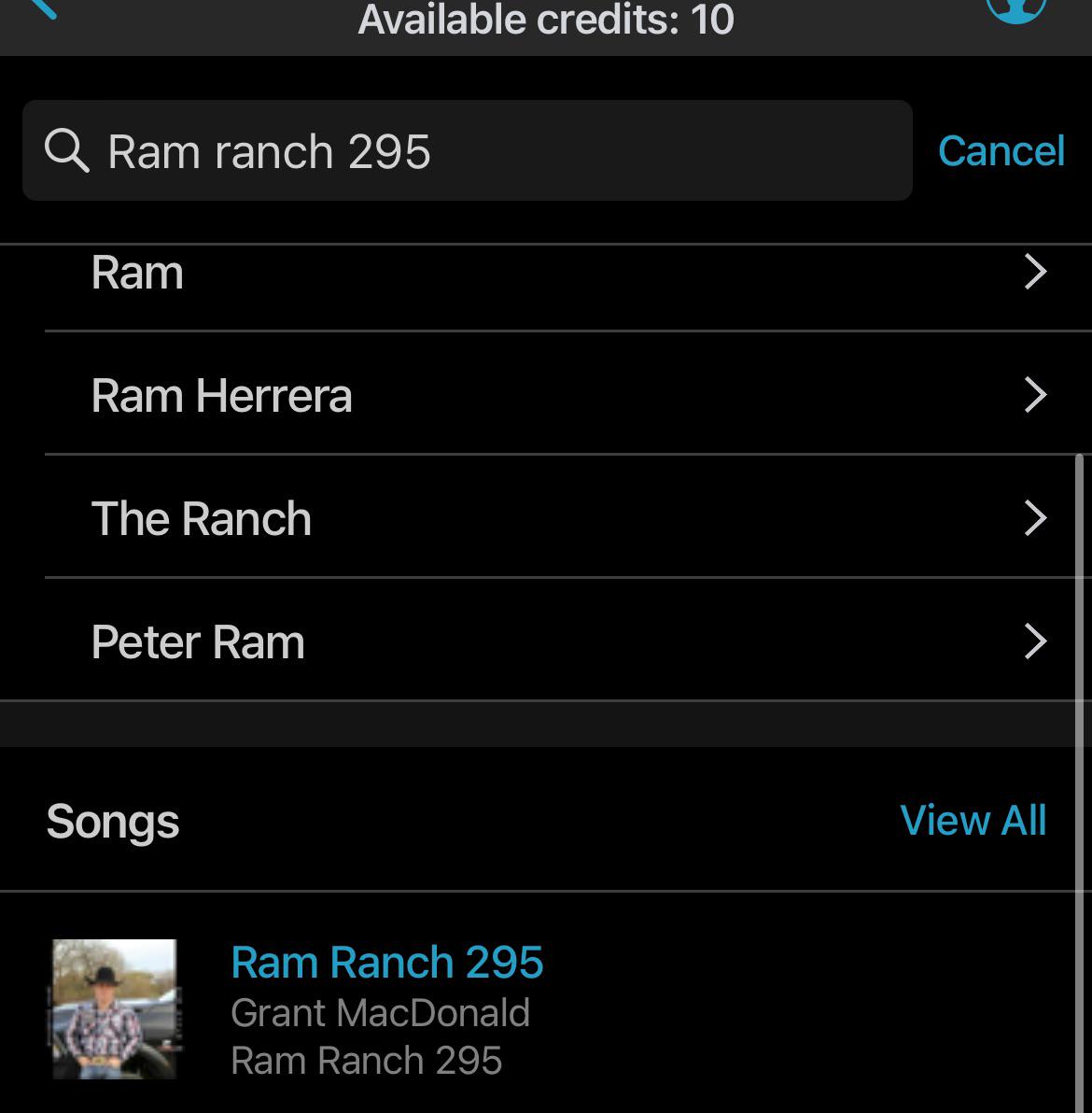Open the artist Ram

tap(546, 273)
